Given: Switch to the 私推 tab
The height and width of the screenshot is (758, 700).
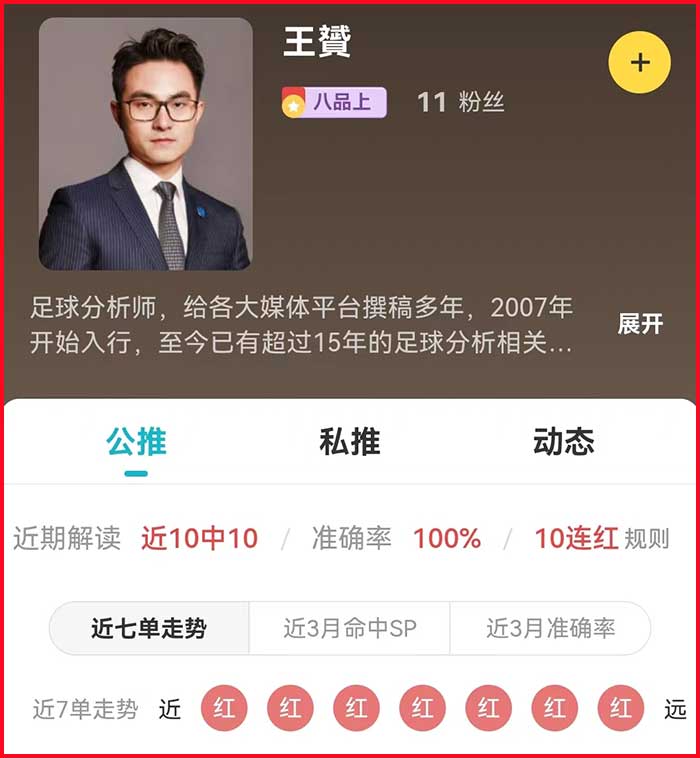Looking at the screenshot, I should [349, 442].
